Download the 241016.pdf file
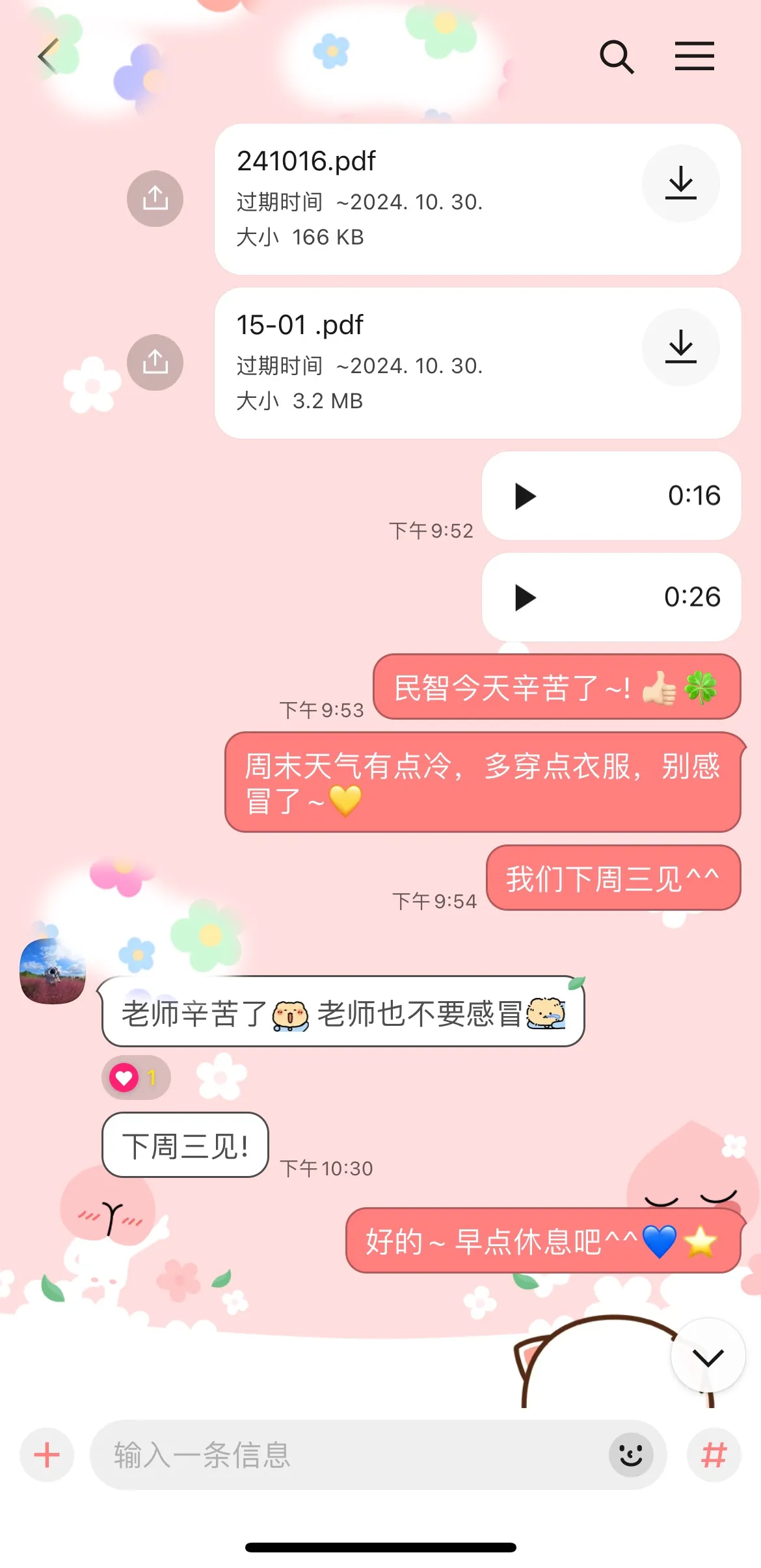This screenshot has width=761, height=1568. 681,183
